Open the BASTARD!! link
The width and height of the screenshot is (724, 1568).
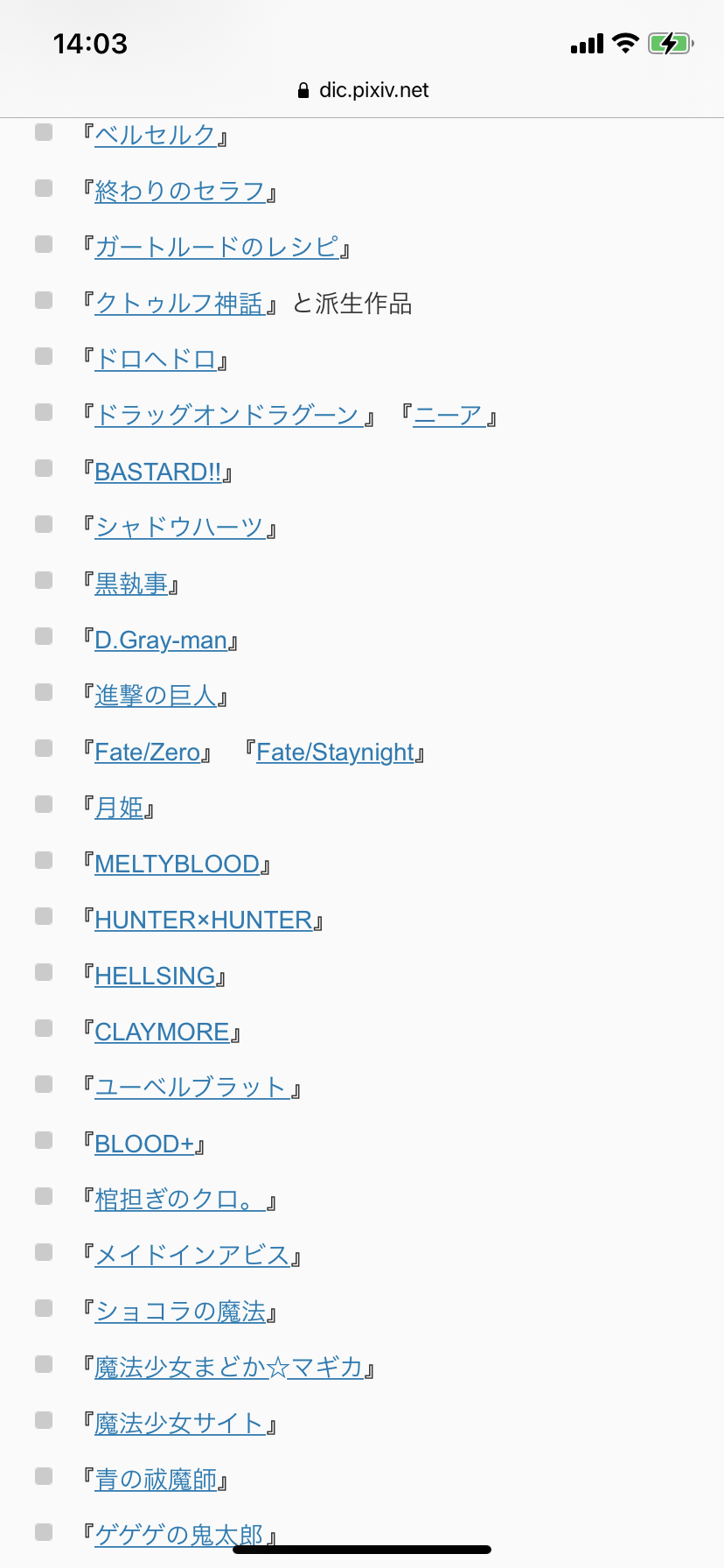pos(157,472)
